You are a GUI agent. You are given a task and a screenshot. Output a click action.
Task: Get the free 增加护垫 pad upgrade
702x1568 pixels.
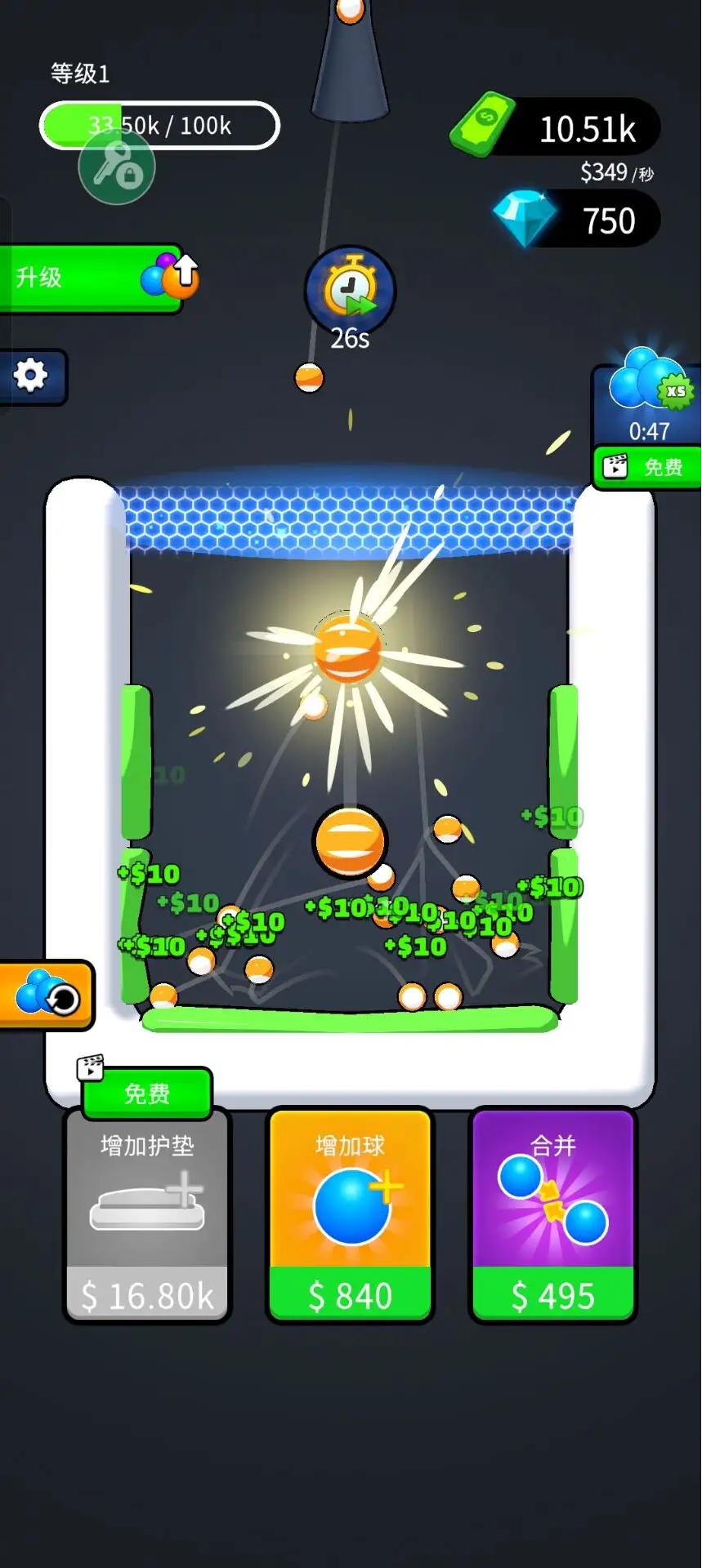pyautogui.click(x=147, y=1093)
